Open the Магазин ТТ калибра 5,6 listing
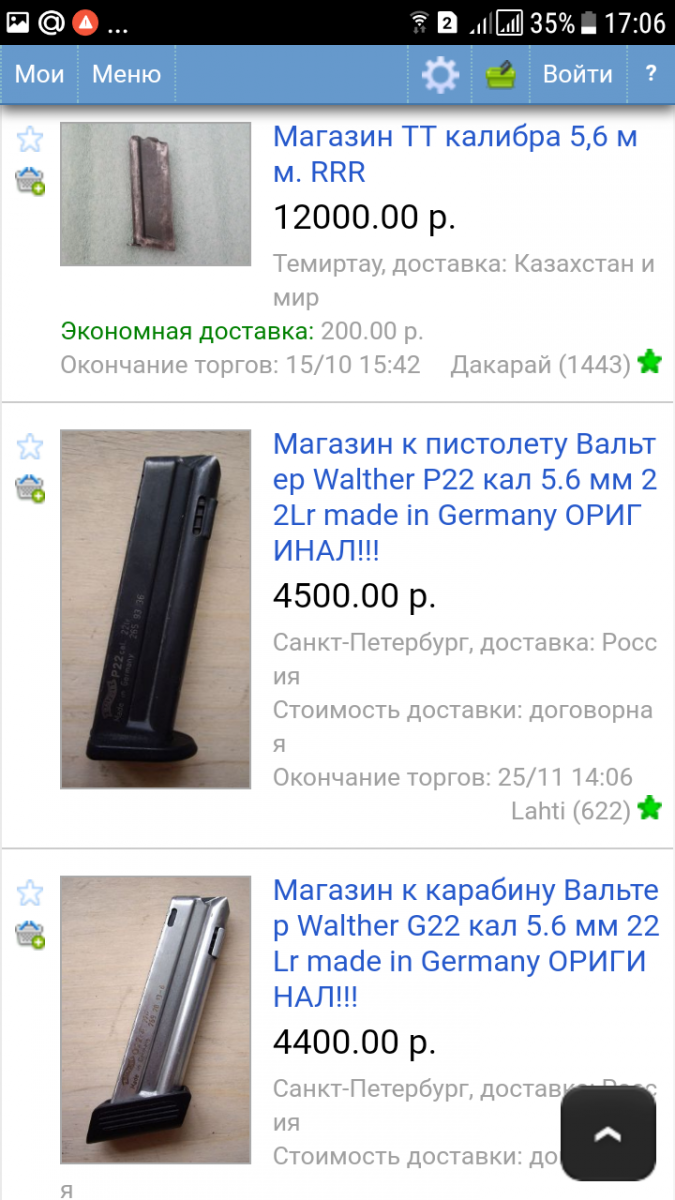The width and height of the screenshot is (675, 1200). click(x=455, y=154)
